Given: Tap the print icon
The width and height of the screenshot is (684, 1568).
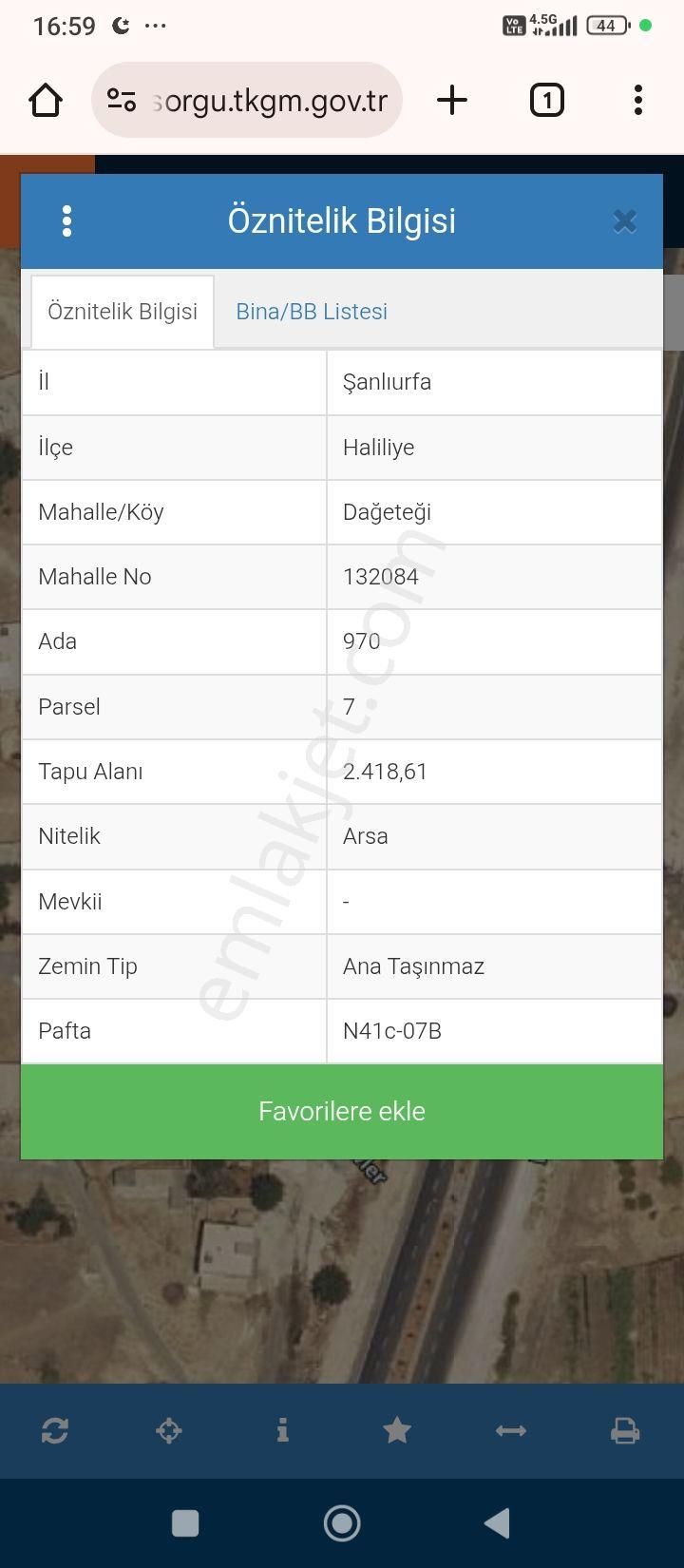Looking at the screenshot, I should [624, 1430].
